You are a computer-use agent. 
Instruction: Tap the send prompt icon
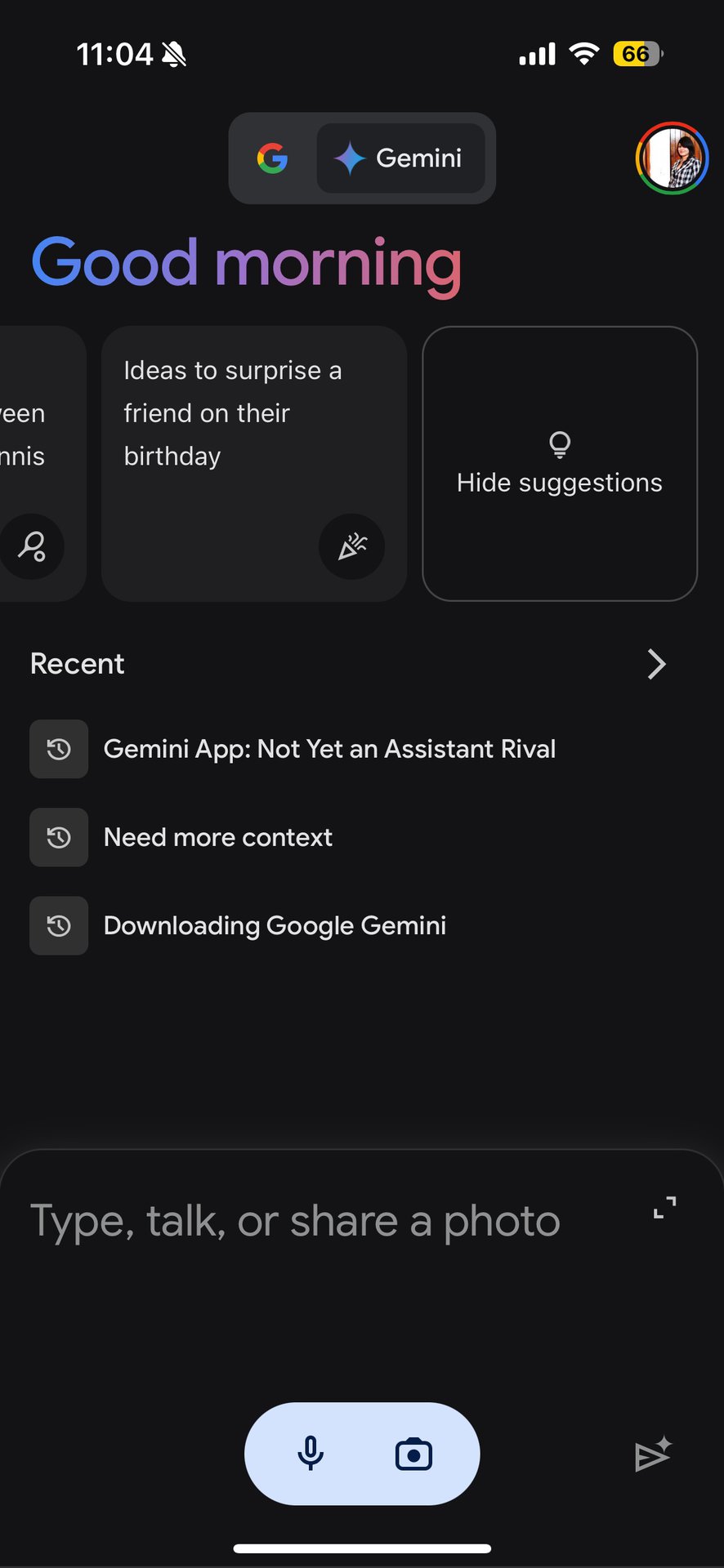pos(653,1454)
